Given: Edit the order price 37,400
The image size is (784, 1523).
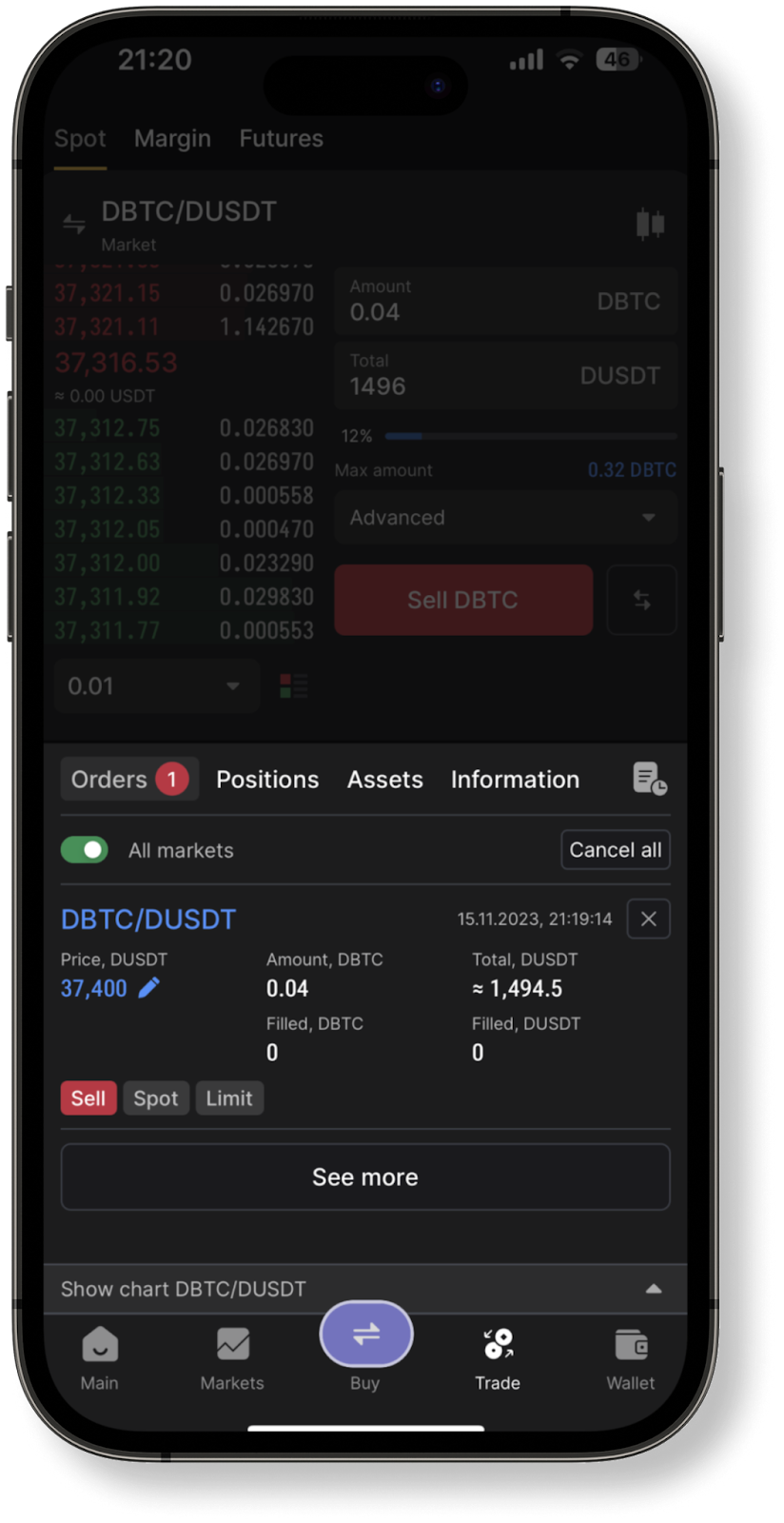Looking at the screenshot, I should (149, 988).
